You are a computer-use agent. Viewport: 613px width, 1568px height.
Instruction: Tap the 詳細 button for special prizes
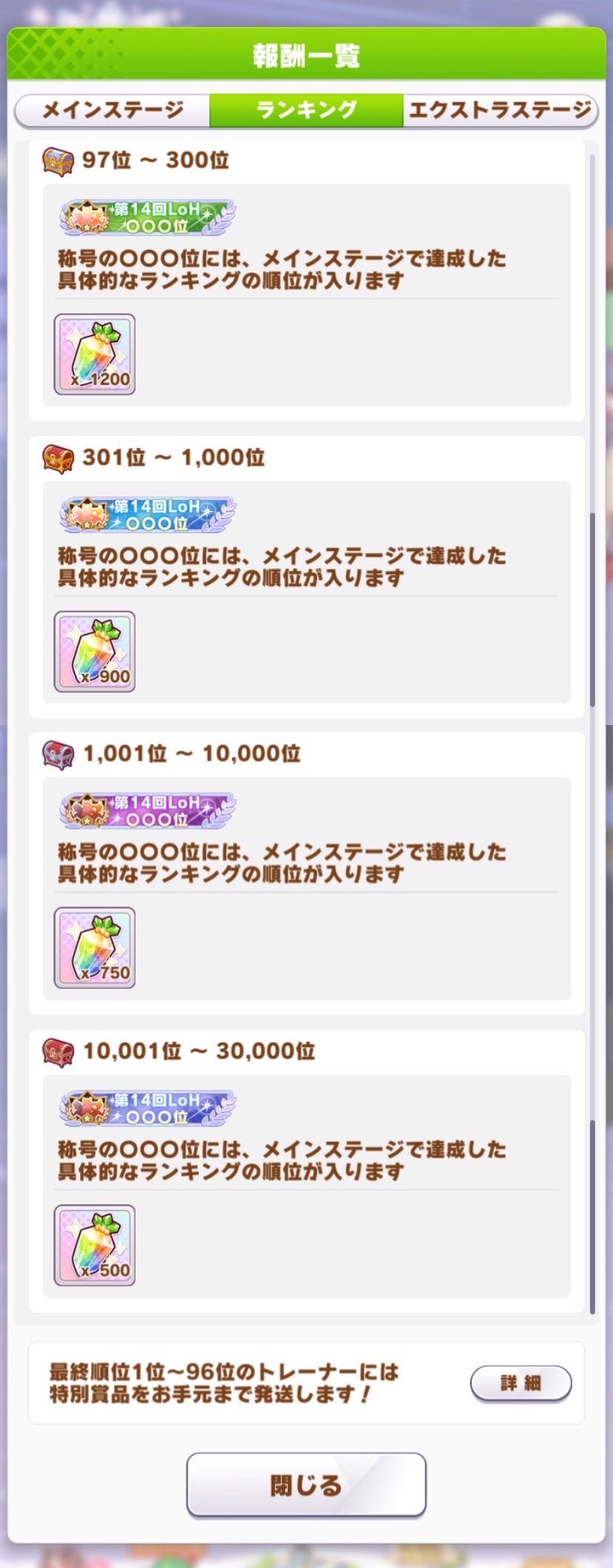pyautogui.click(x=520, y=1382)
